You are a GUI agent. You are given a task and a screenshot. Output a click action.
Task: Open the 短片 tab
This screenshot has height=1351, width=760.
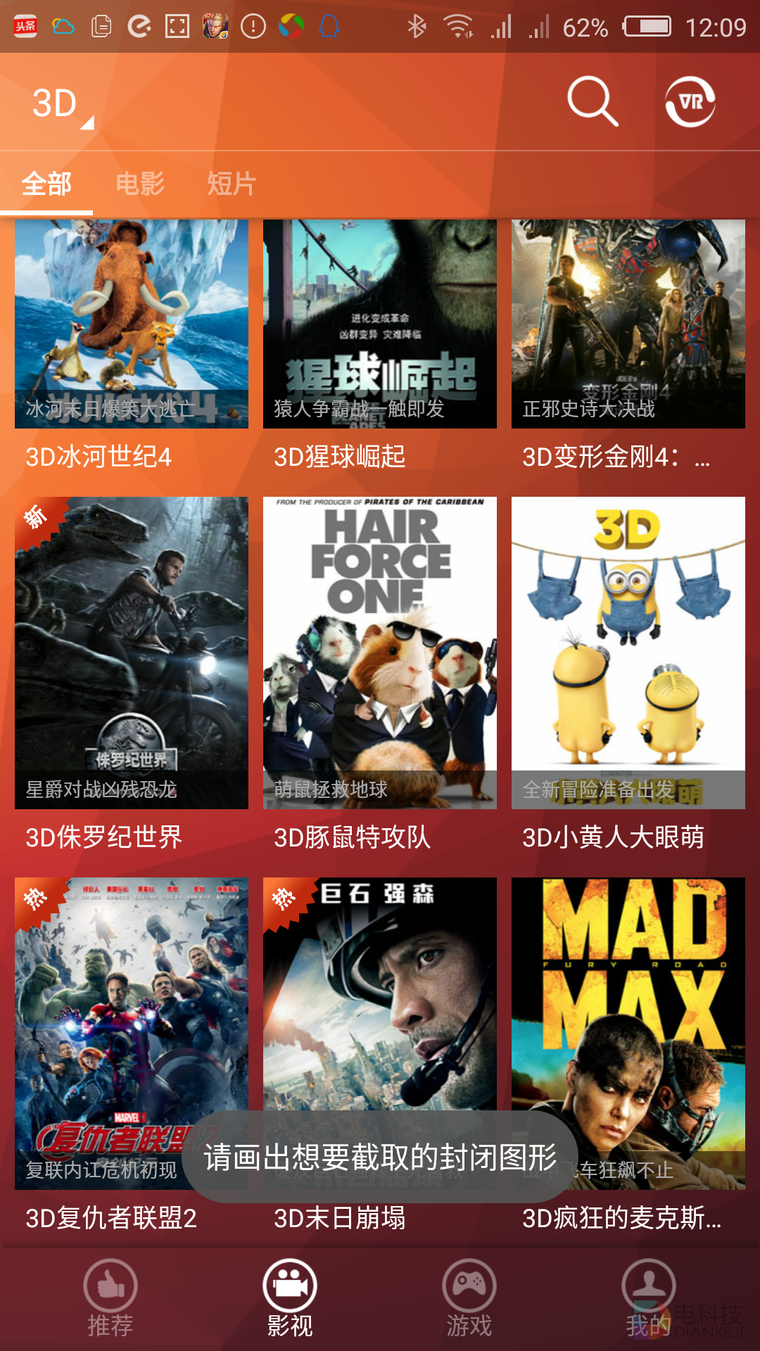coord(231,185)
